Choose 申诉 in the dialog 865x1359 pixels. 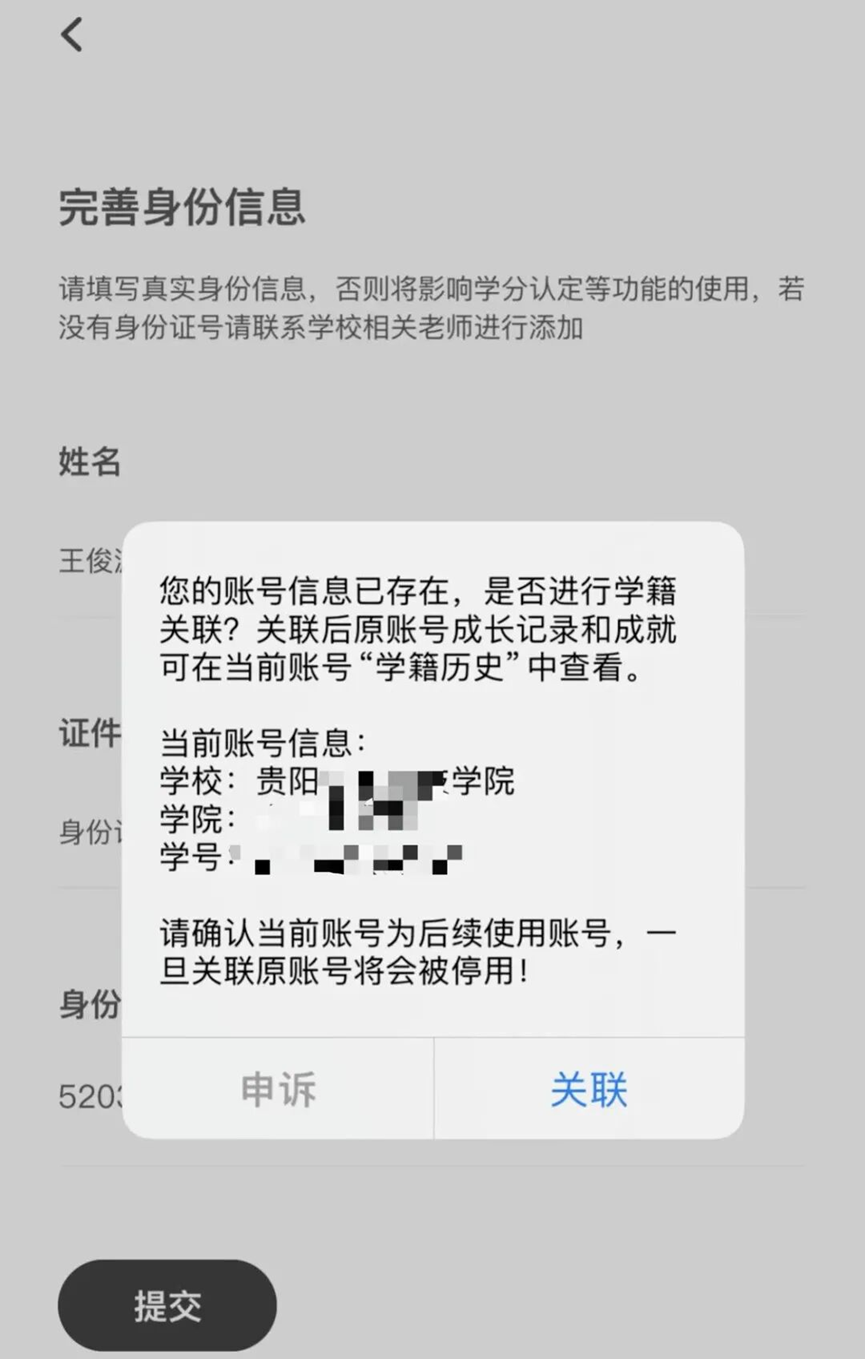(278, 1089)
